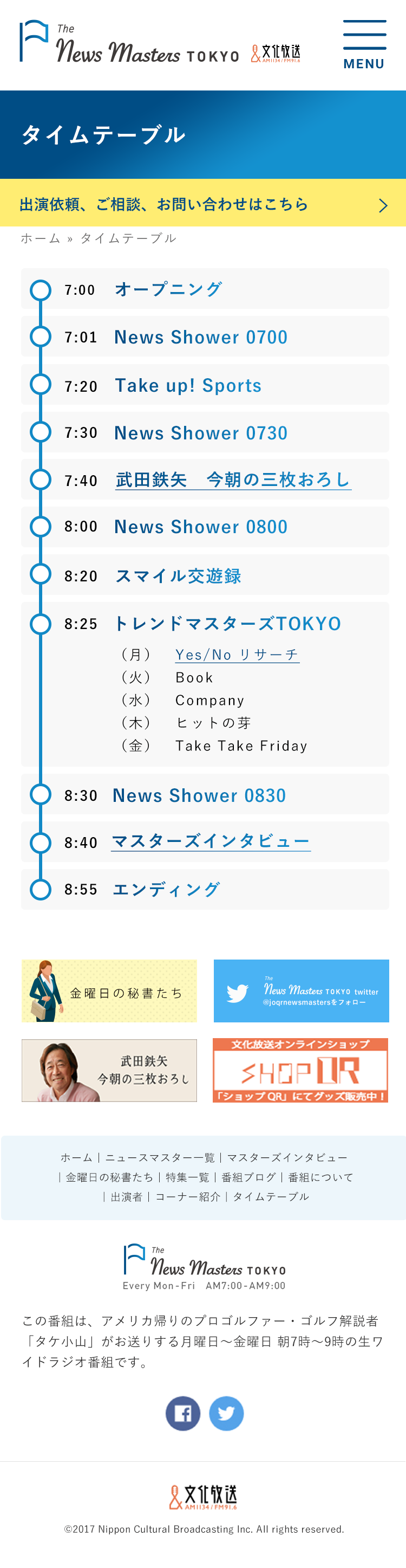The width and height of the screenshot is (406, 1568).
Task: Open the Yes/No リサーチ link
Action: tap(237, 655)
